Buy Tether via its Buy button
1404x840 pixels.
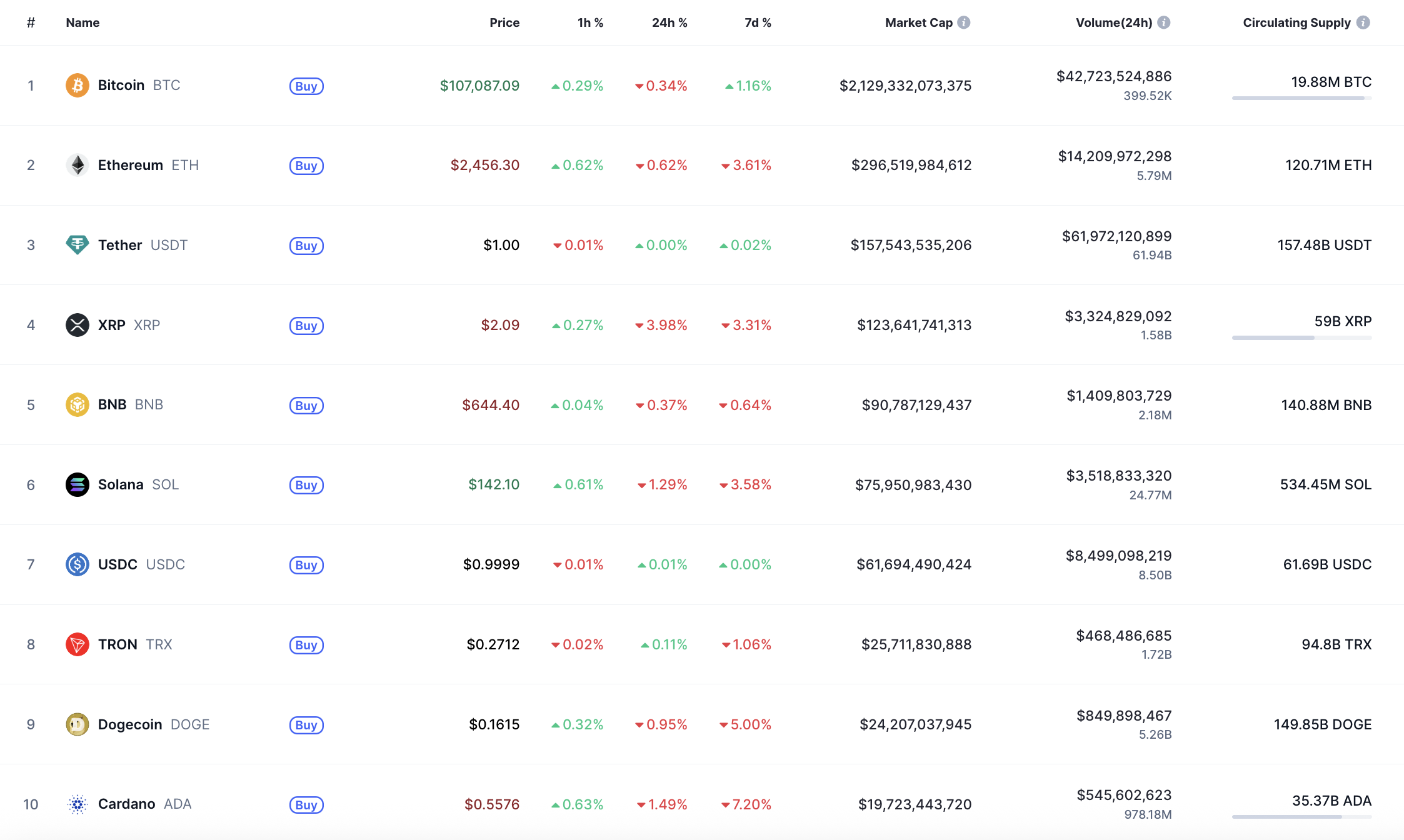pyautogui.click(x=306, y=246)
